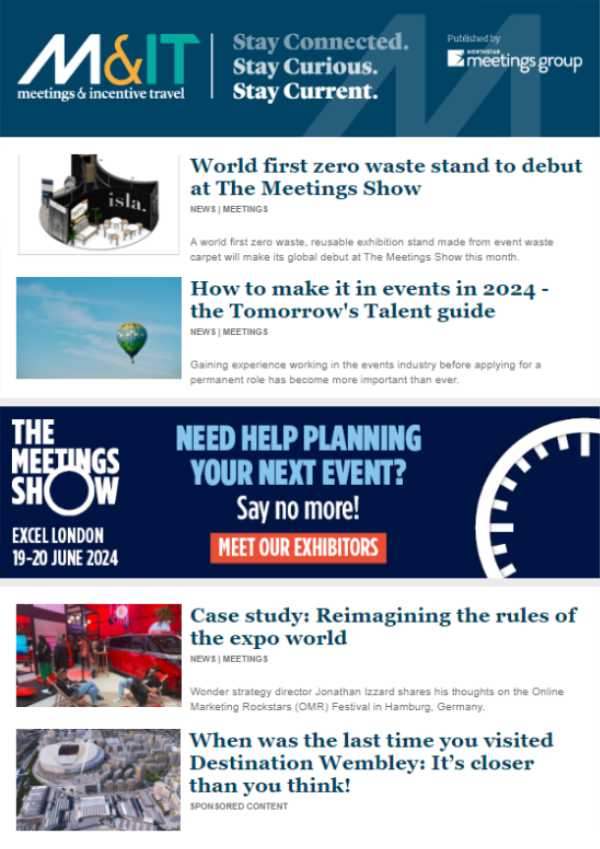600x849 pixels.
Task: Tap the isla exhibition stand thumbnail
Action: tap(99, 204)
